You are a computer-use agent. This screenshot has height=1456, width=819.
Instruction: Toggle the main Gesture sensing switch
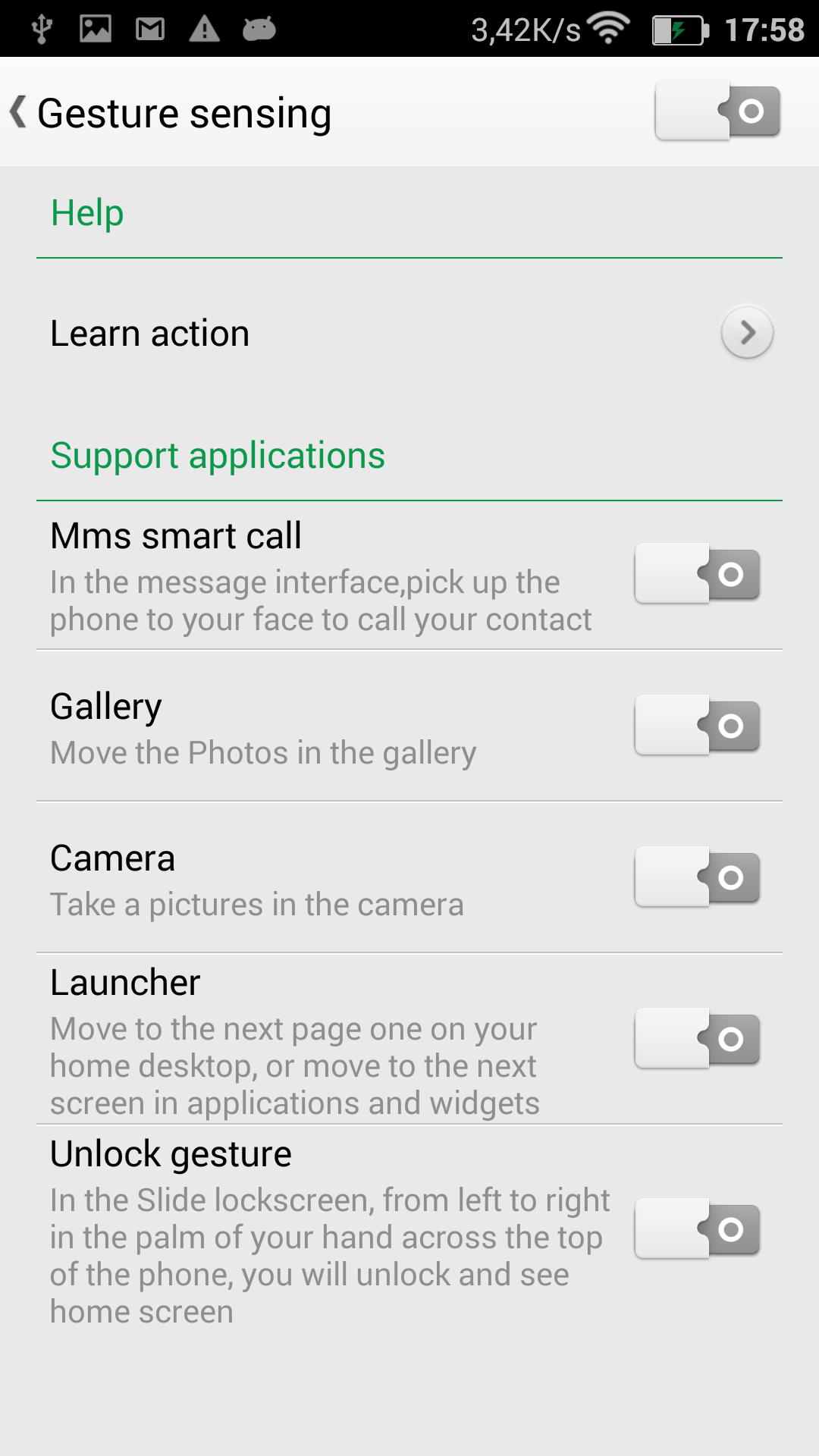718,111
